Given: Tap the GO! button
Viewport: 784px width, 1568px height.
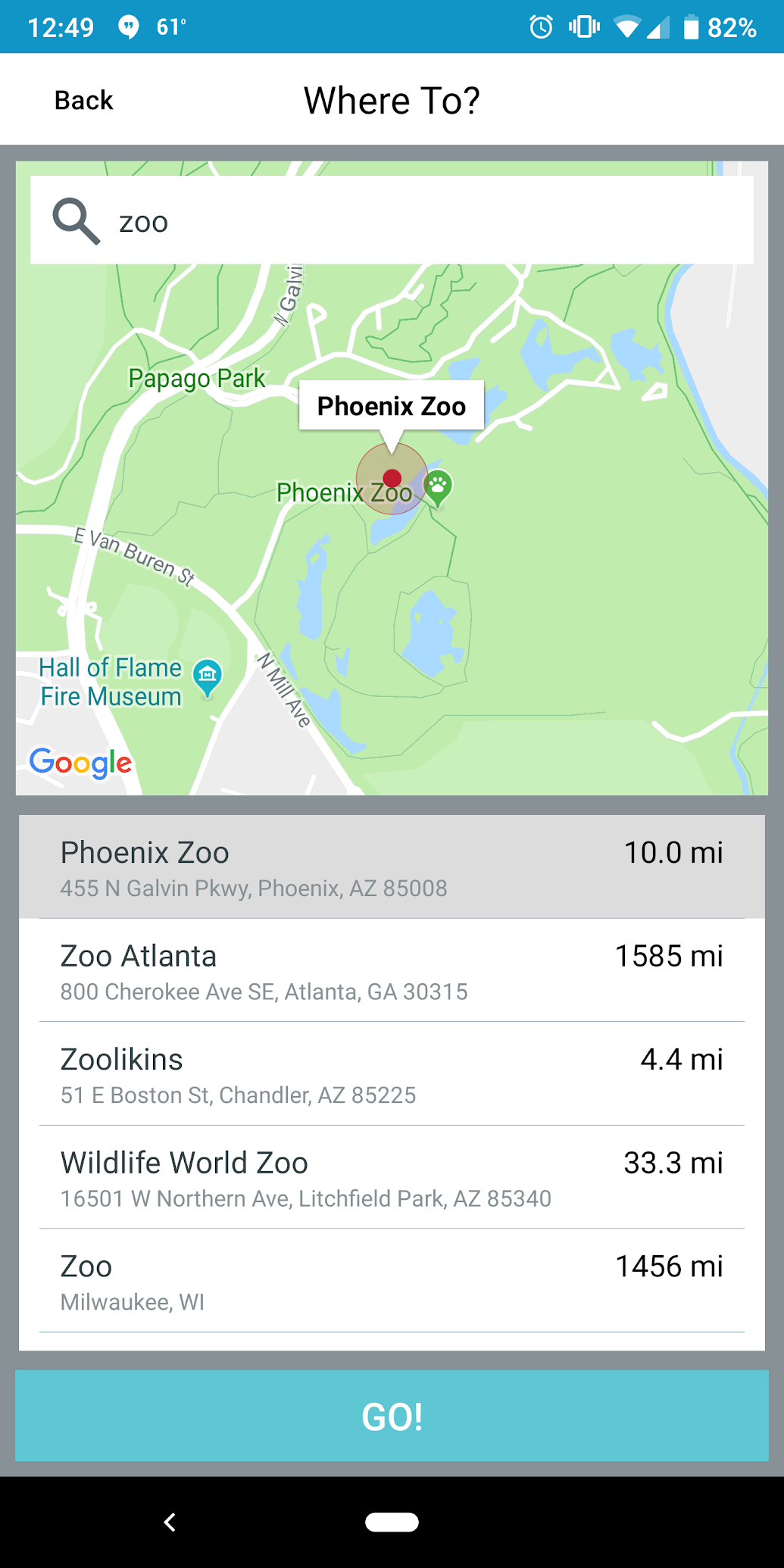Looking at the screenshot, I should (x=392, y=1416).
